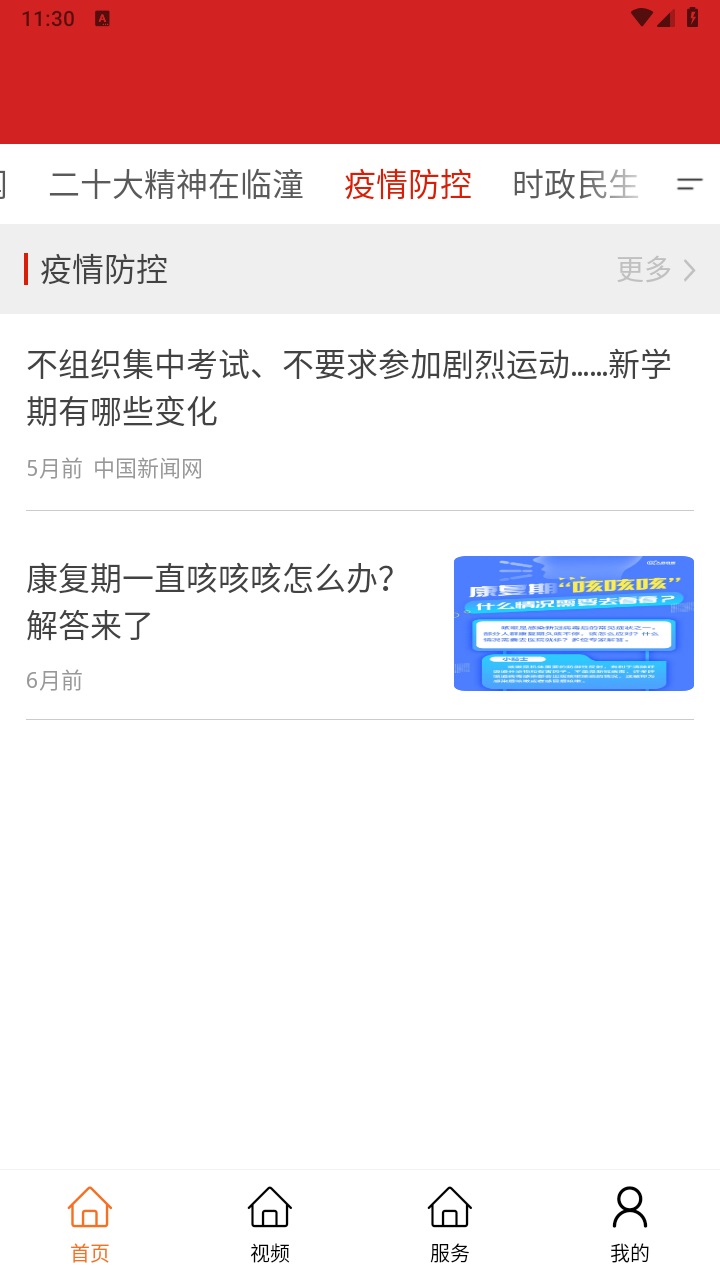Tap the 我的 profile person icon

[629, 1207]
